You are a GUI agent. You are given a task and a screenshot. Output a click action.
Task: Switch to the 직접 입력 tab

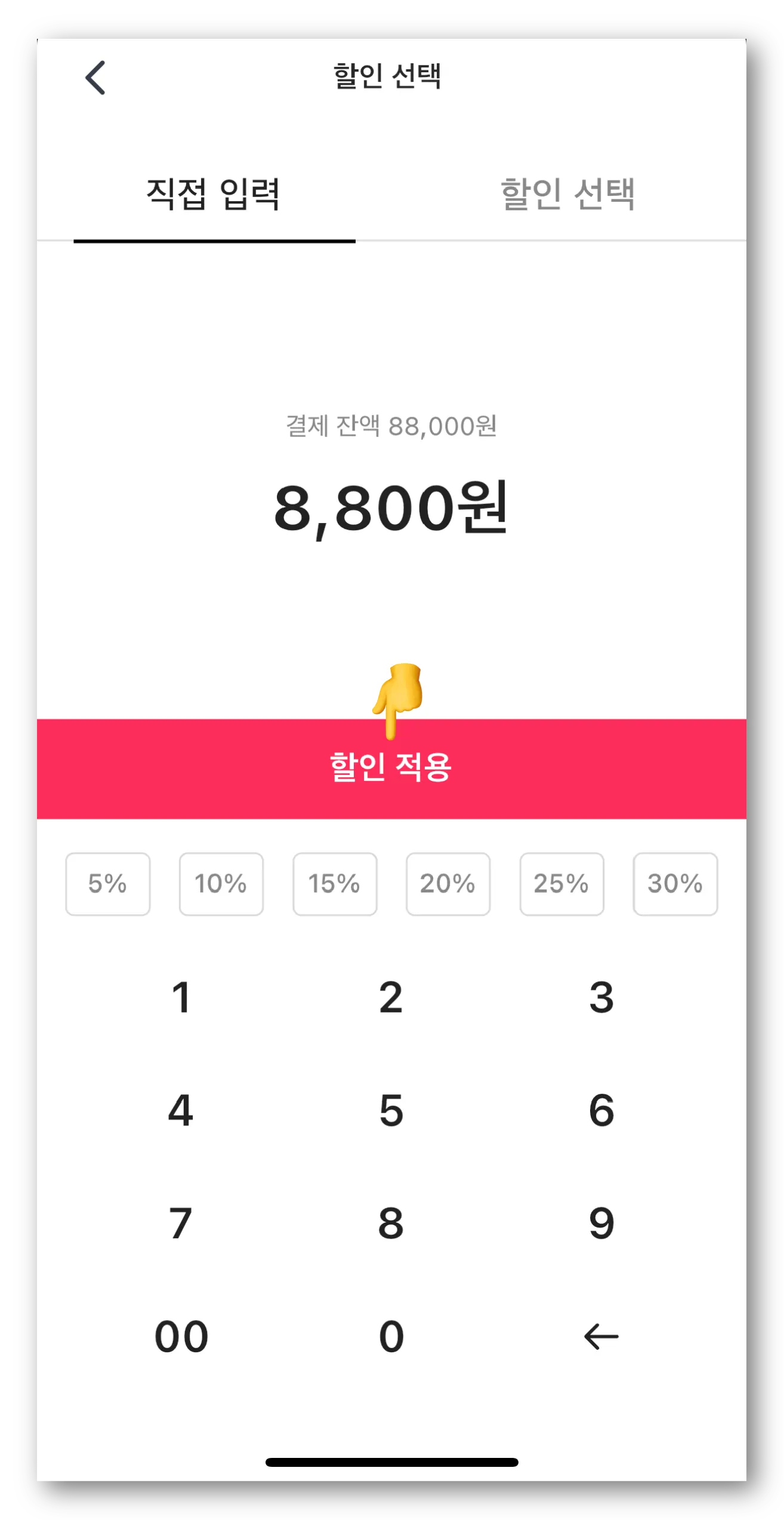pyautogui.click(x=214, y=195)
